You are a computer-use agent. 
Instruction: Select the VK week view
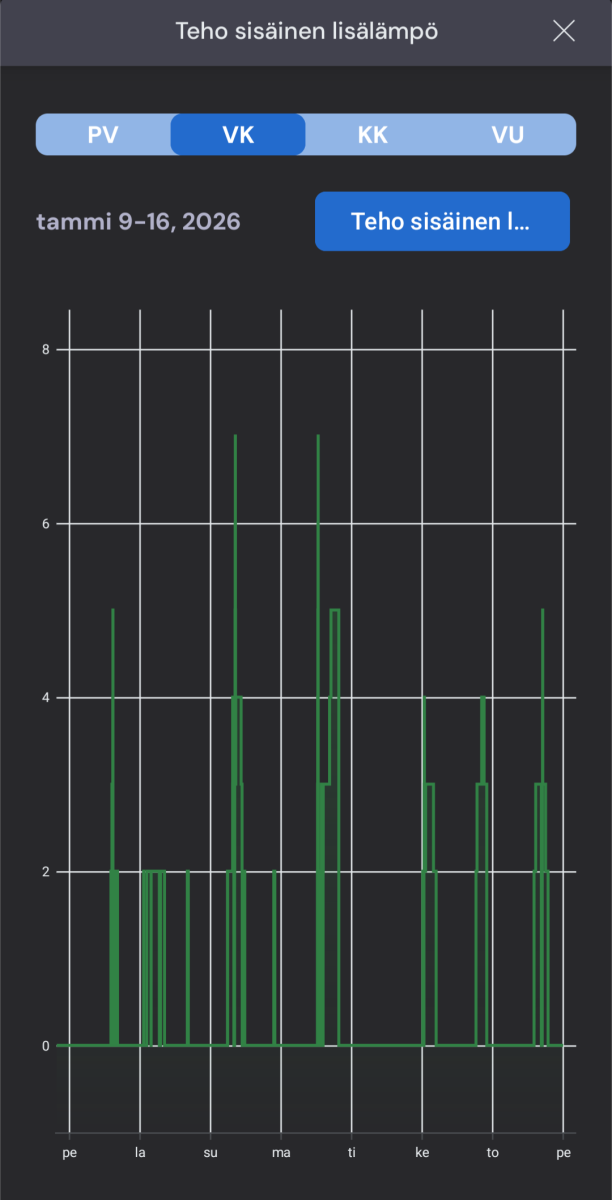[x=238, y=135]
